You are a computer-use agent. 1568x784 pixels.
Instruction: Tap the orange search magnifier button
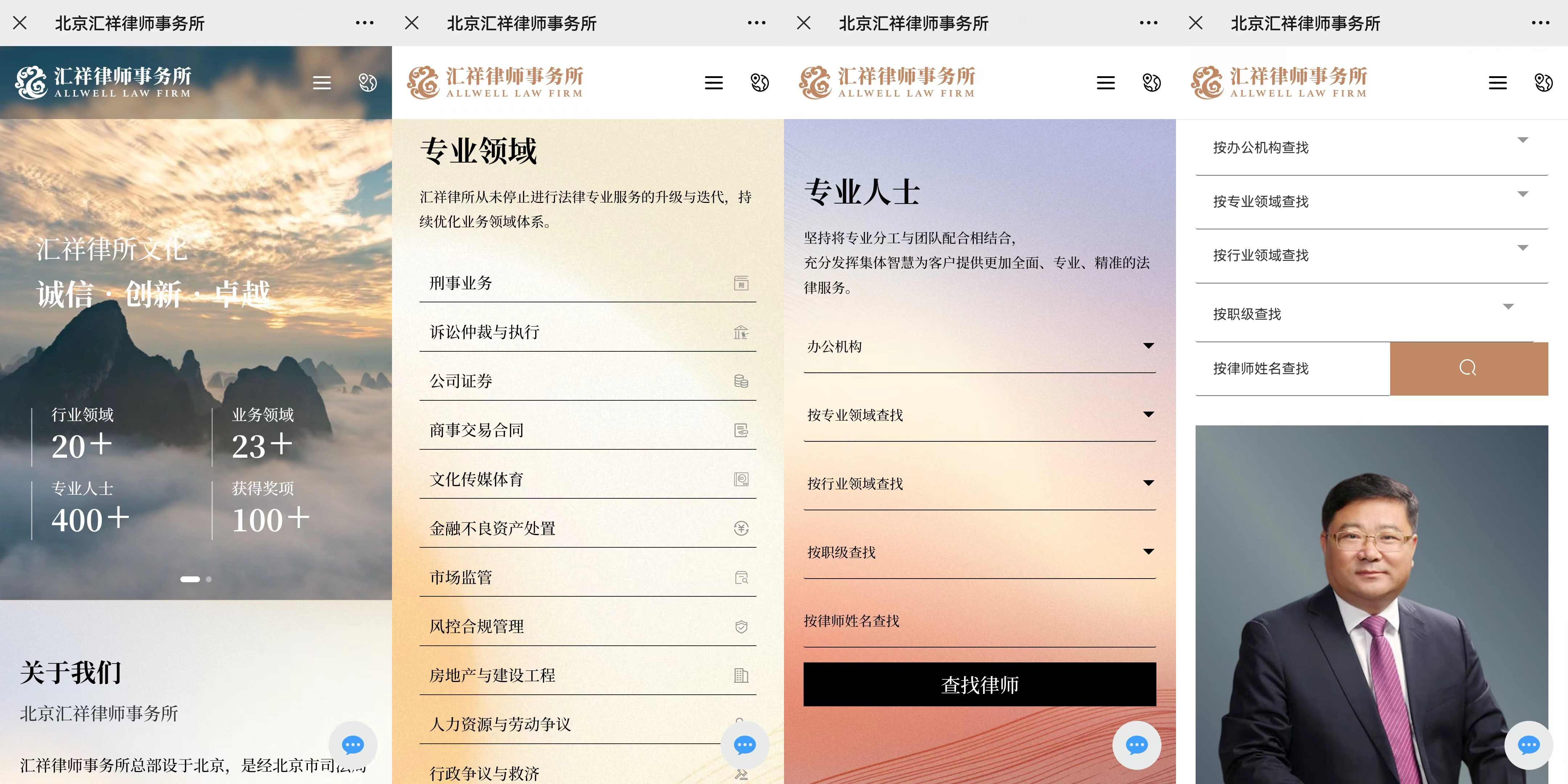point(1467,368)
